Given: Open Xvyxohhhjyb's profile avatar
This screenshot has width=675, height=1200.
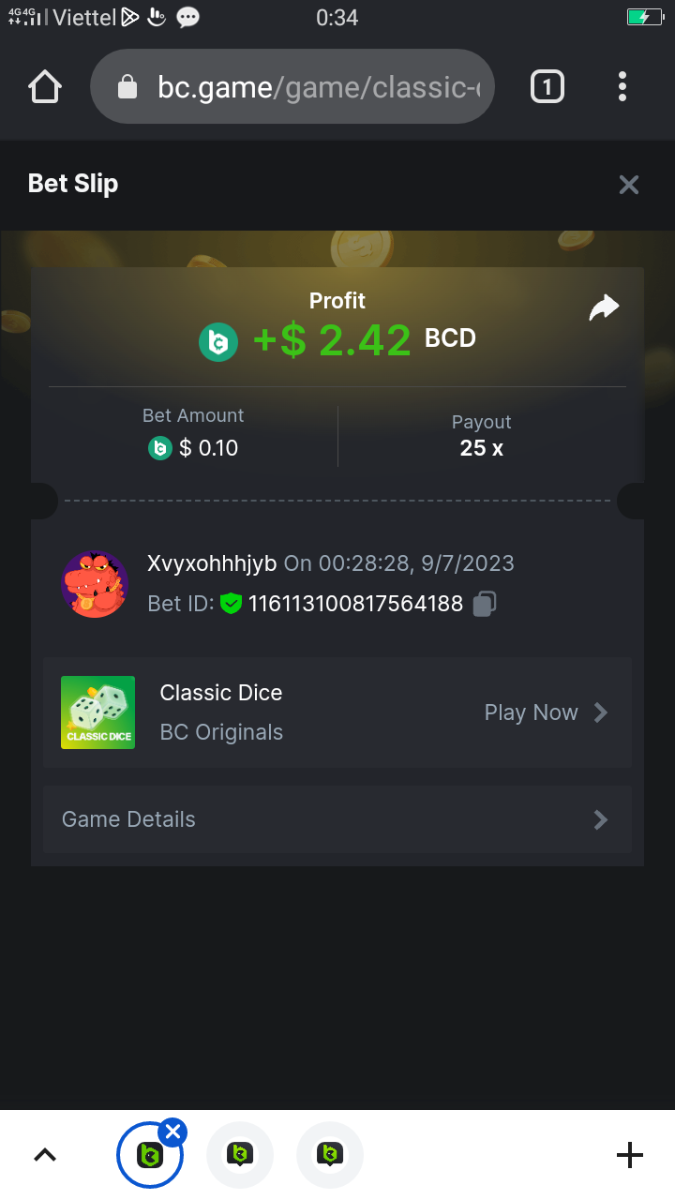Looking at the screenshot, I should pos(95,583).
